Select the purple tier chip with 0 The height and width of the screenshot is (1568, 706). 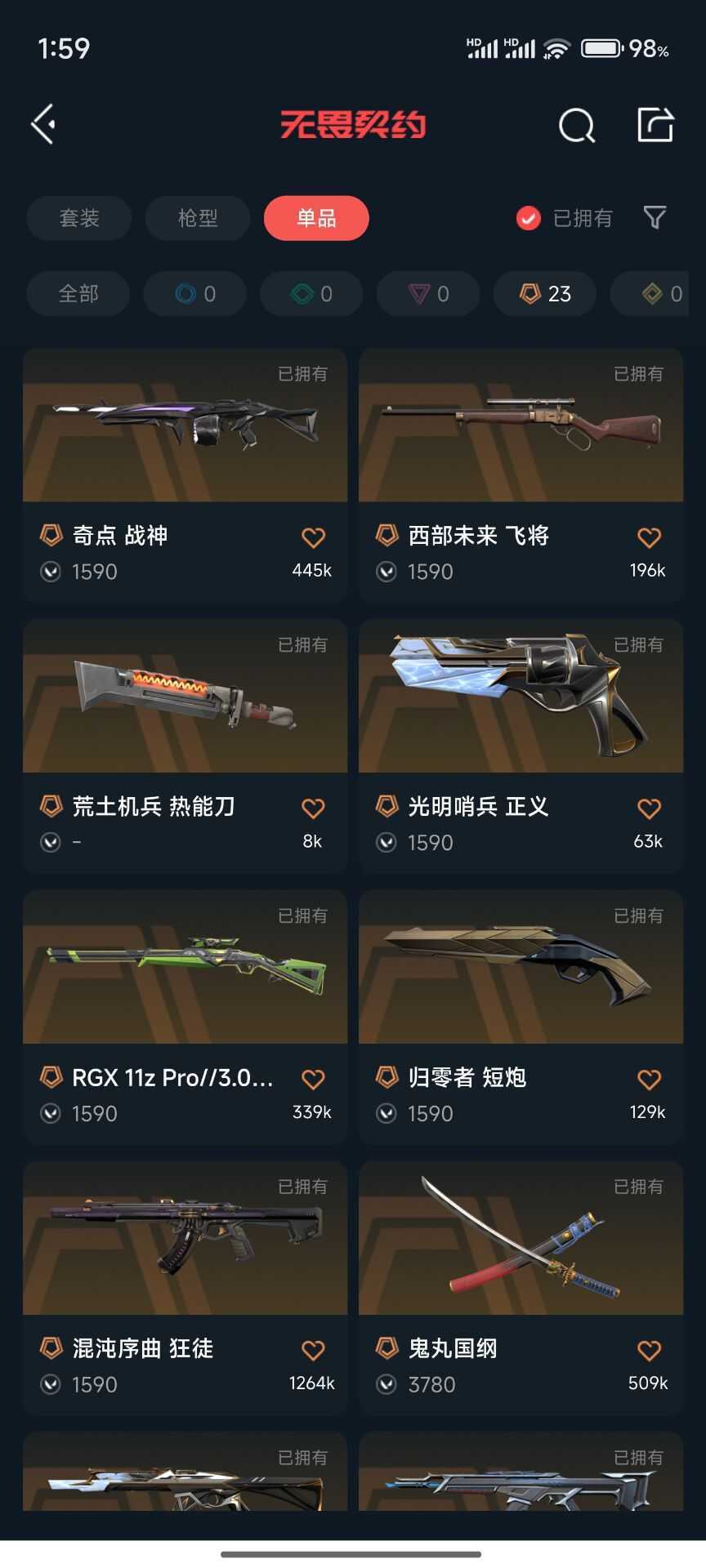(428, 294)
